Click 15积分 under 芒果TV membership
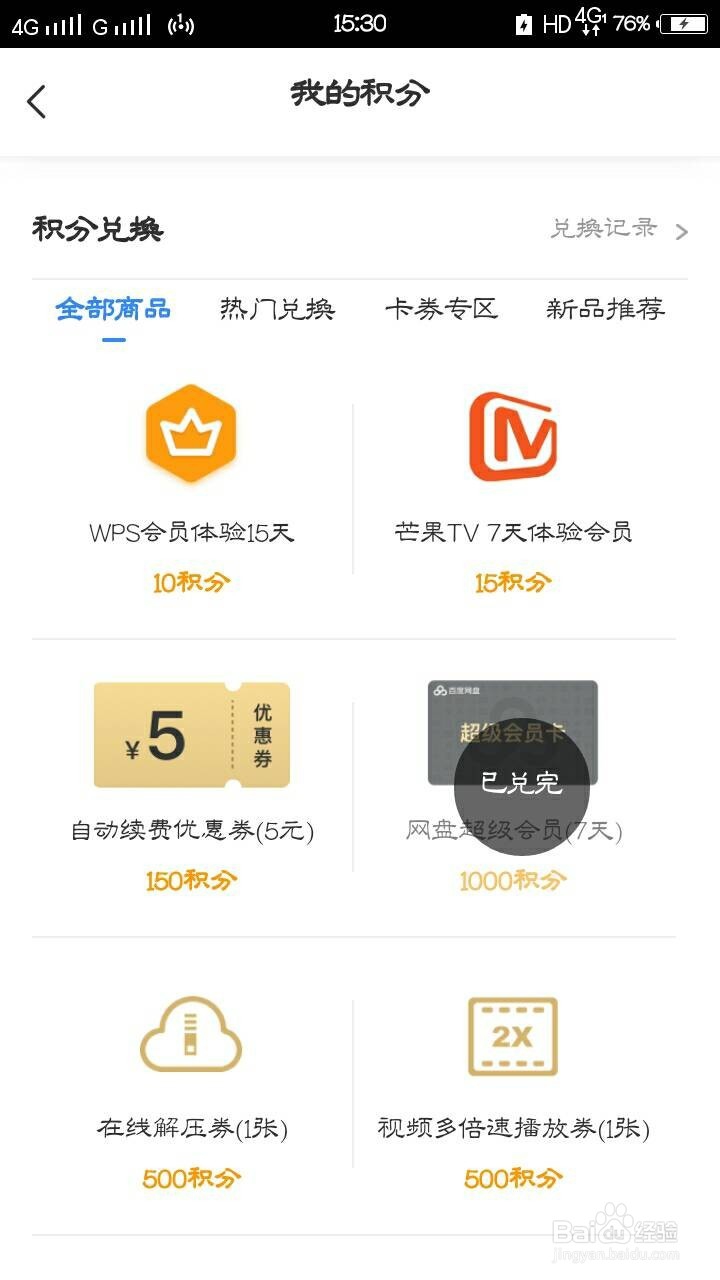Image resolution: width=720 pixels, height=1280 pixels. (513, 582)
